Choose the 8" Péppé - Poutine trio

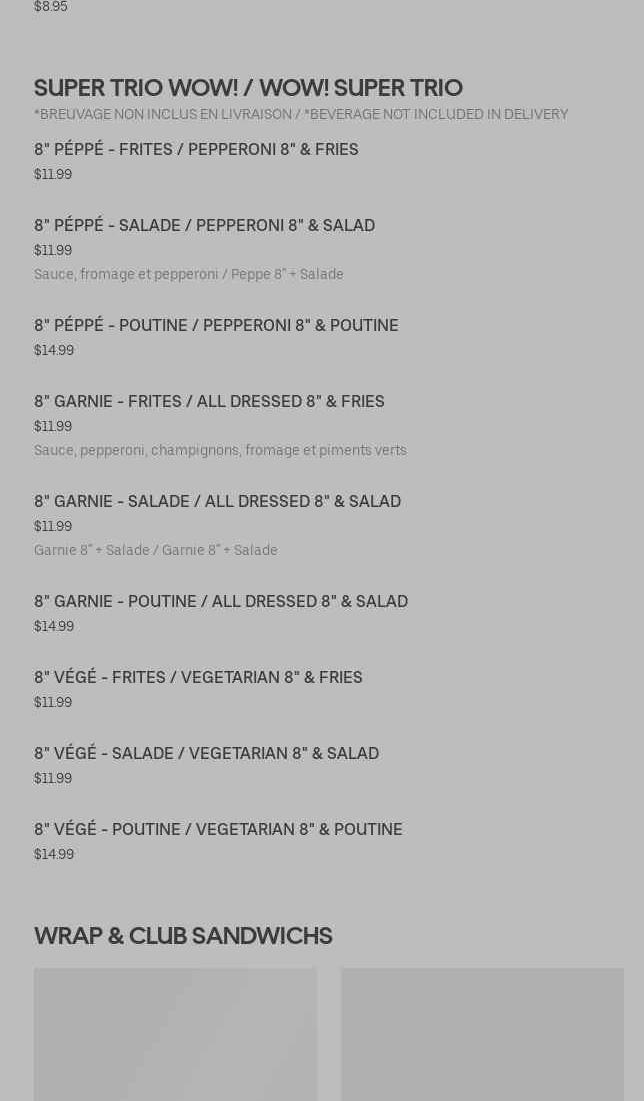point(216,325)
